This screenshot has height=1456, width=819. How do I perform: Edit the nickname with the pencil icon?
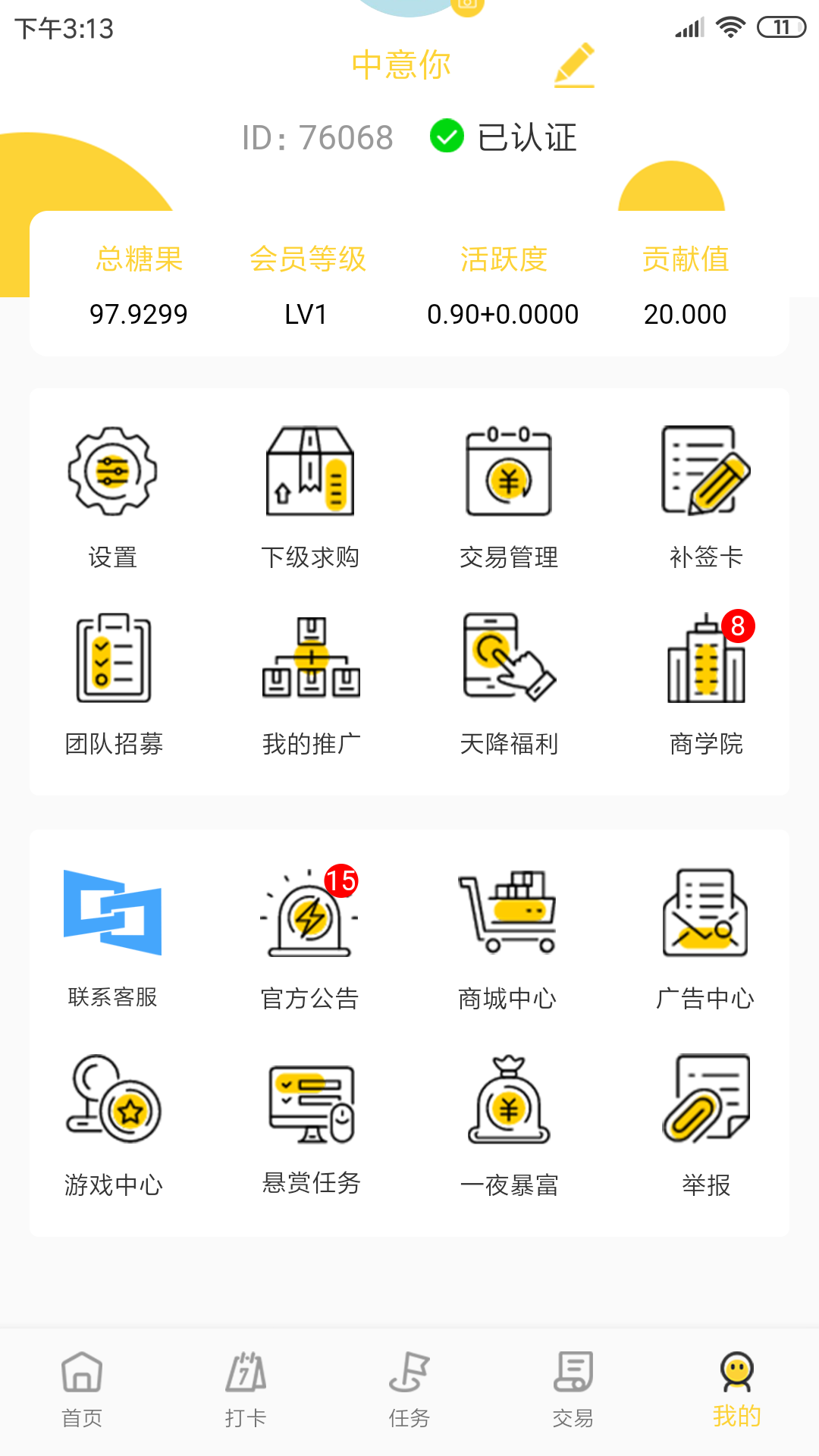coord(574,64)
